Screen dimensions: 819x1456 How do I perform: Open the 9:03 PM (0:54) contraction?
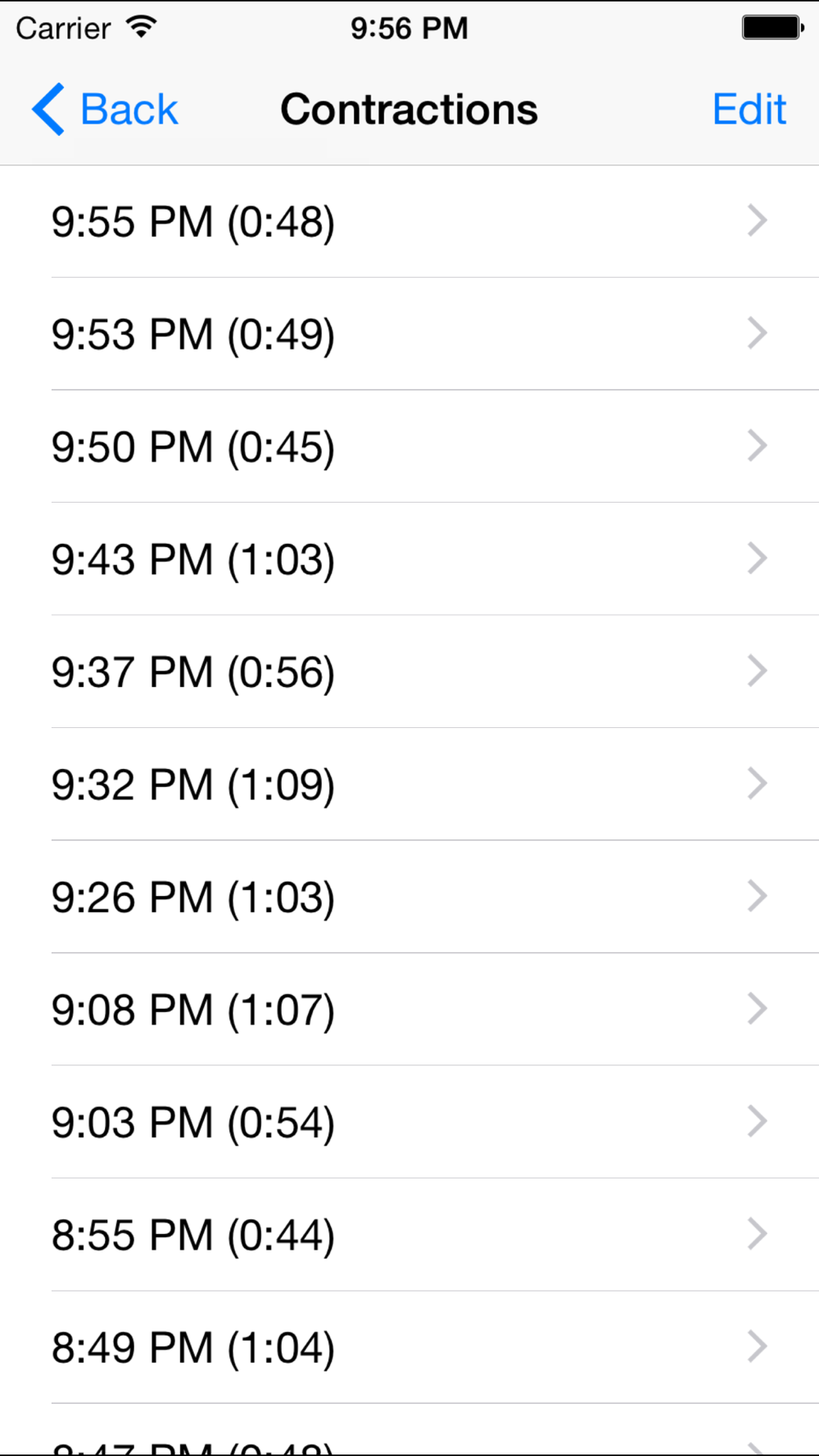[409, 1122]
